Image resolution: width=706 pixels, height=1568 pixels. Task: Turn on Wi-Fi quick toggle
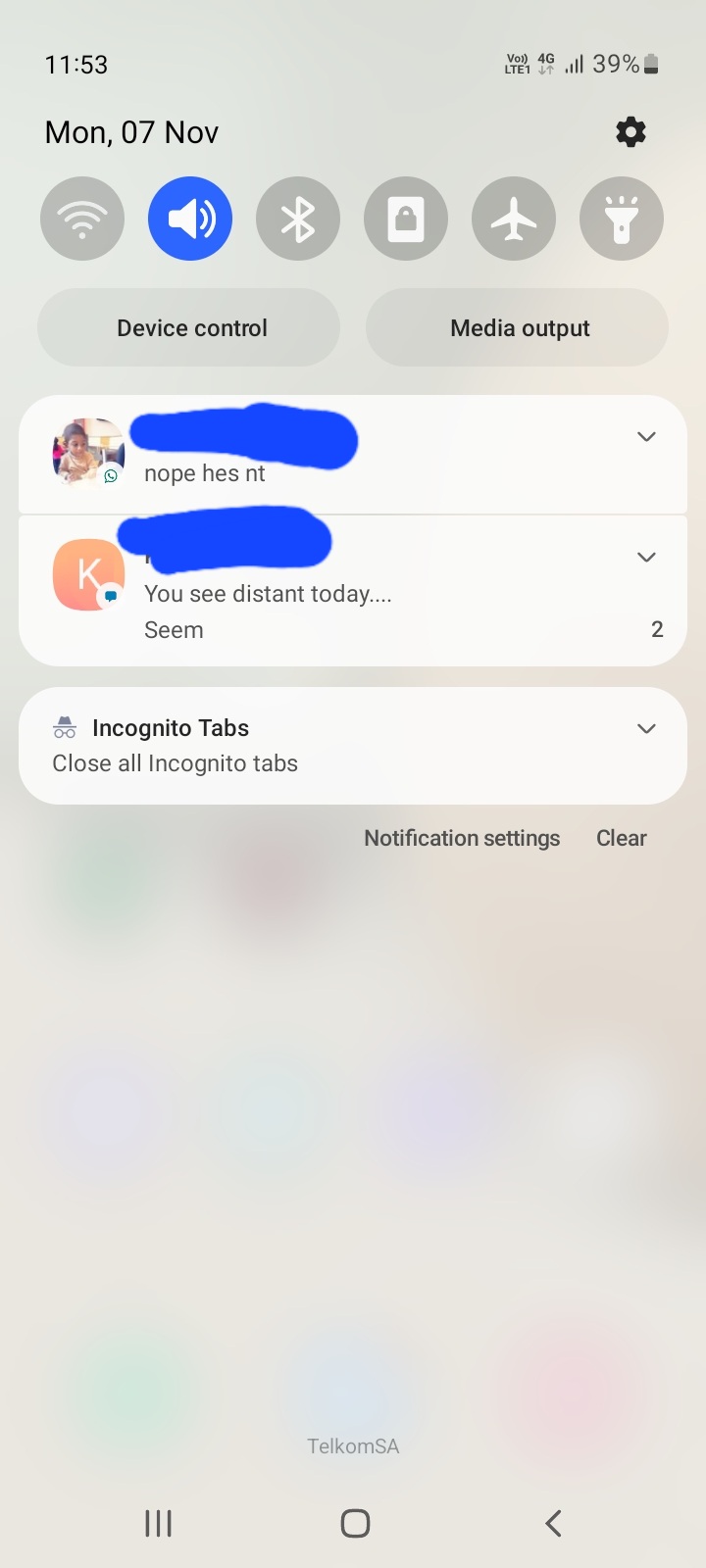pos(82,219)
